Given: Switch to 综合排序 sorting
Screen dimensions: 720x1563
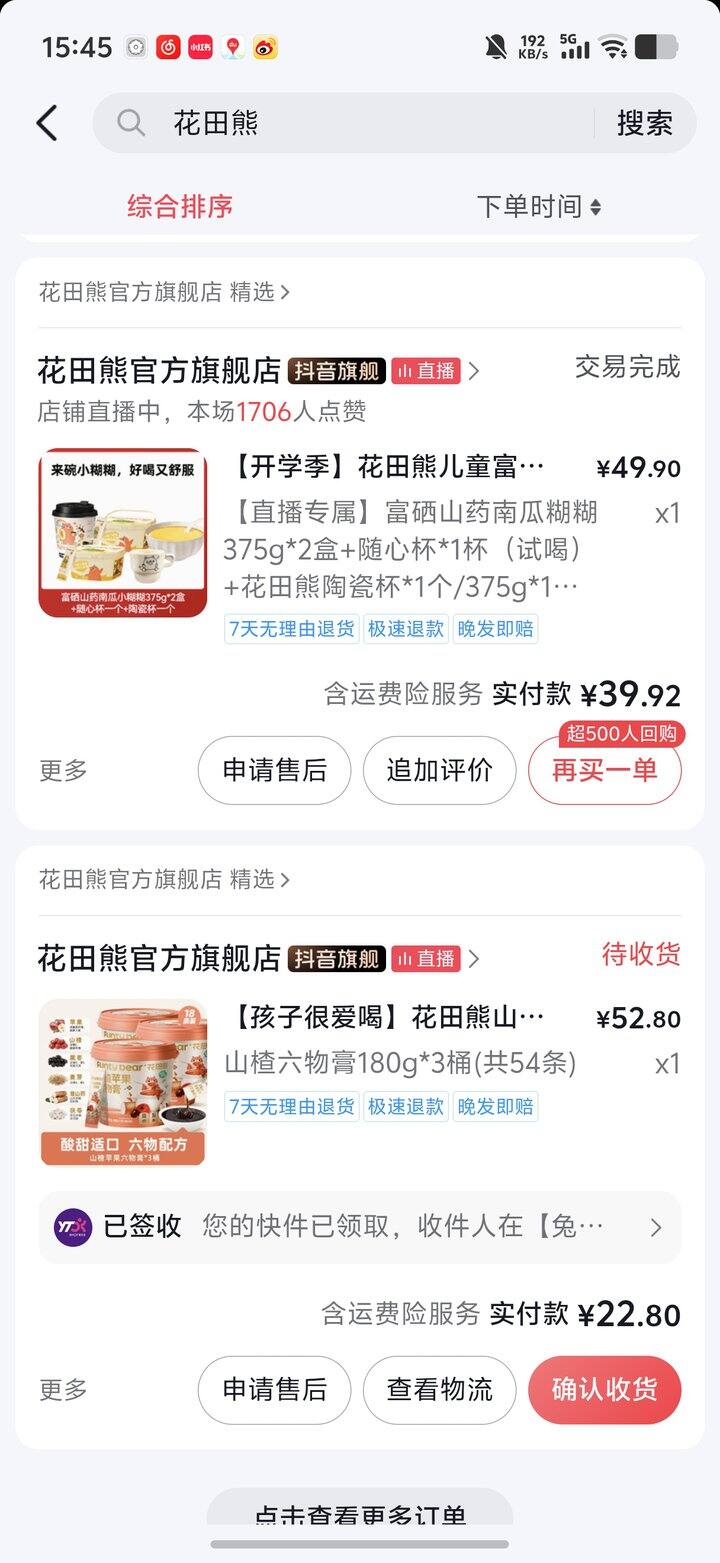Looking at the screenshot, I should (x=180, y=207).
